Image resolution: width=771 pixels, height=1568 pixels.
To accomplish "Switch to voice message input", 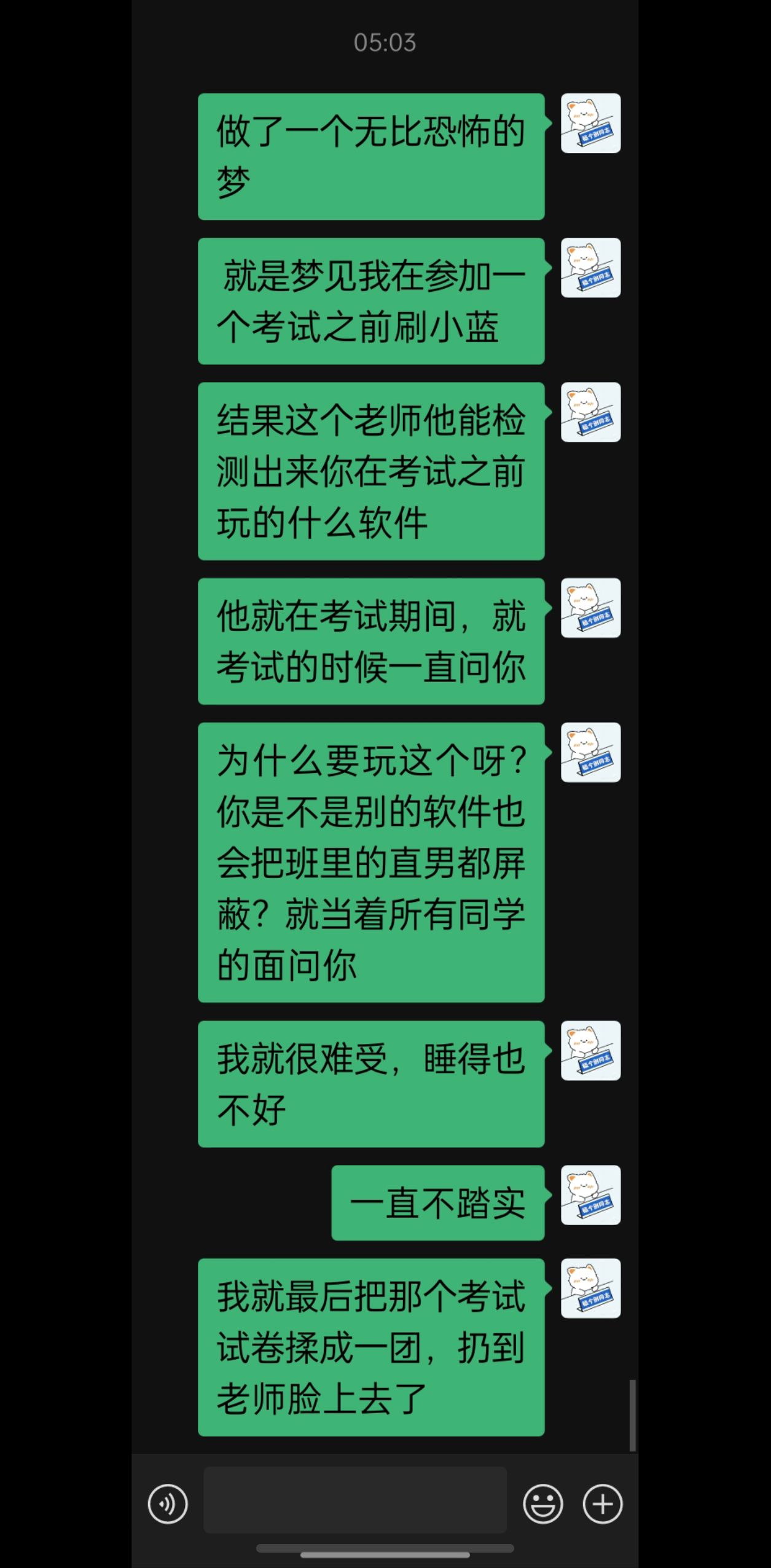I will (x=168, y=1503).
